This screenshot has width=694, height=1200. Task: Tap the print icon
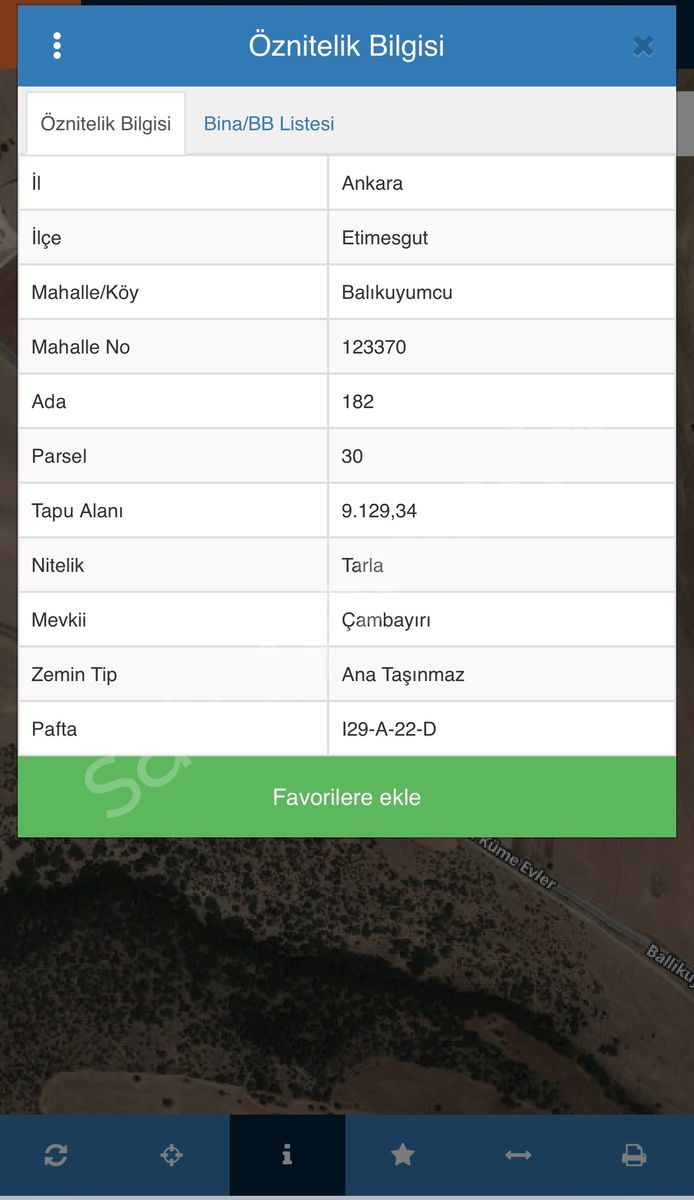(634, 1155)
